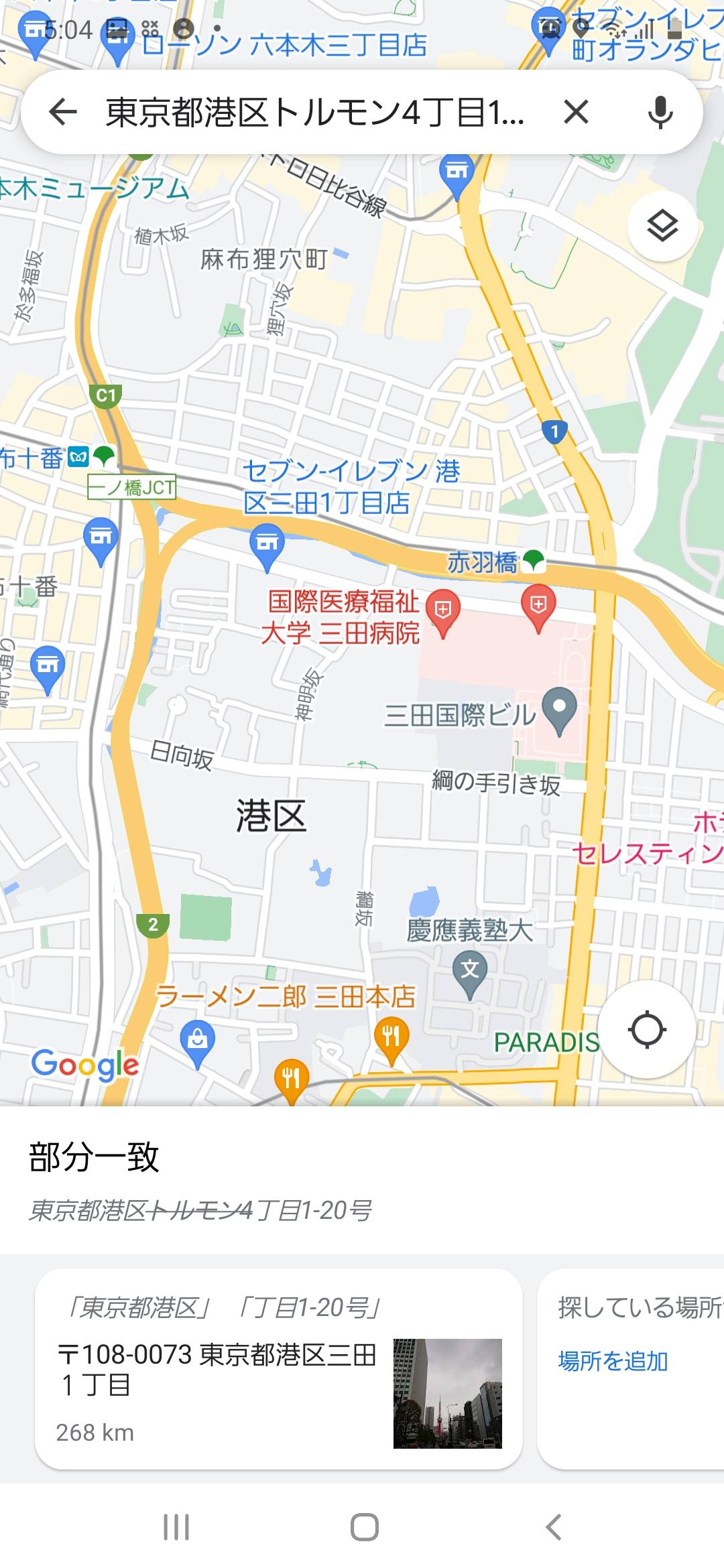This screenshot has height=1568, width=724.
Task: Clear the search query text
Action: click(x=576, y=112)
